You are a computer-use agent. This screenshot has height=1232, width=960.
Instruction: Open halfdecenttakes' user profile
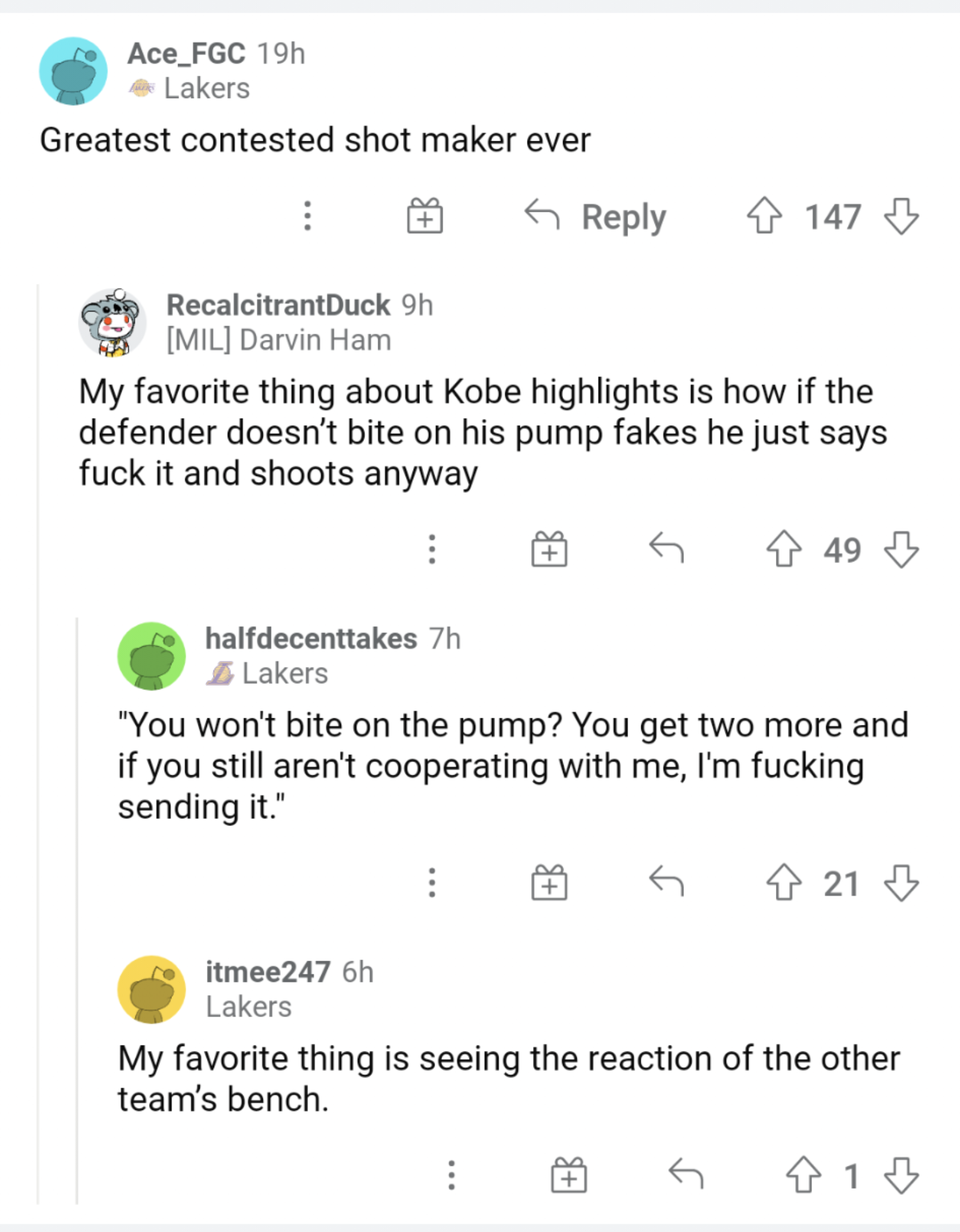coord(309,639)
